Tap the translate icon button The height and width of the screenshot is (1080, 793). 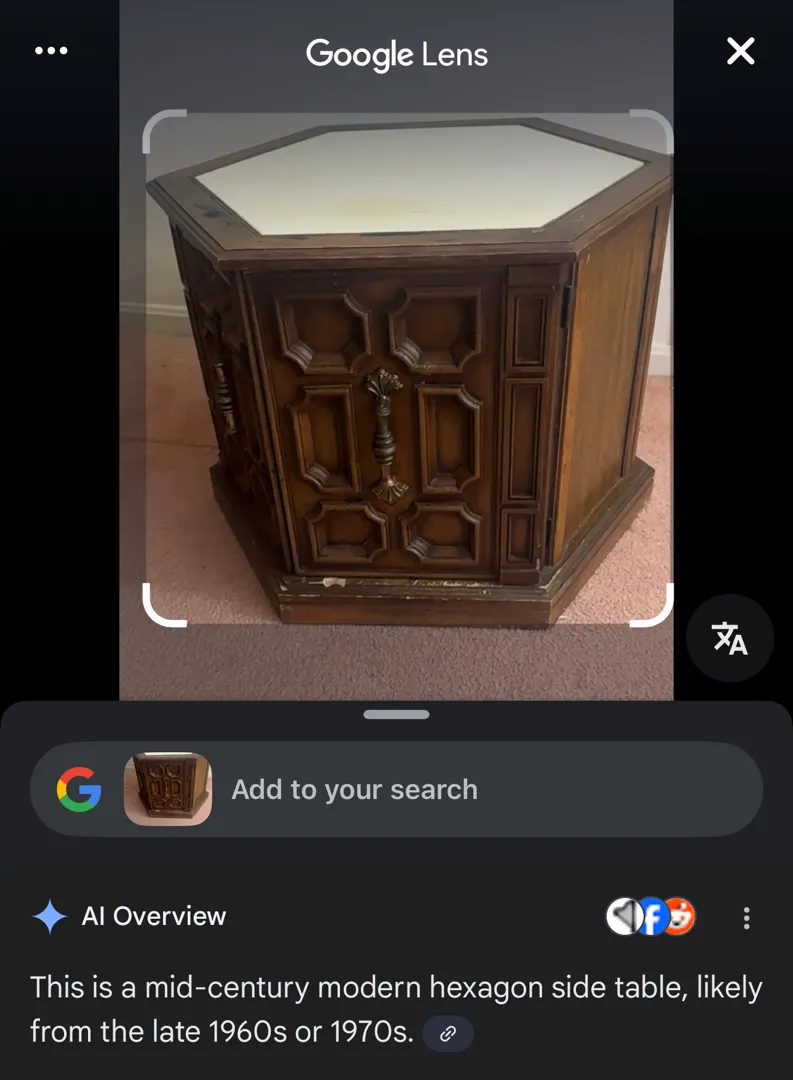(730, 637)
